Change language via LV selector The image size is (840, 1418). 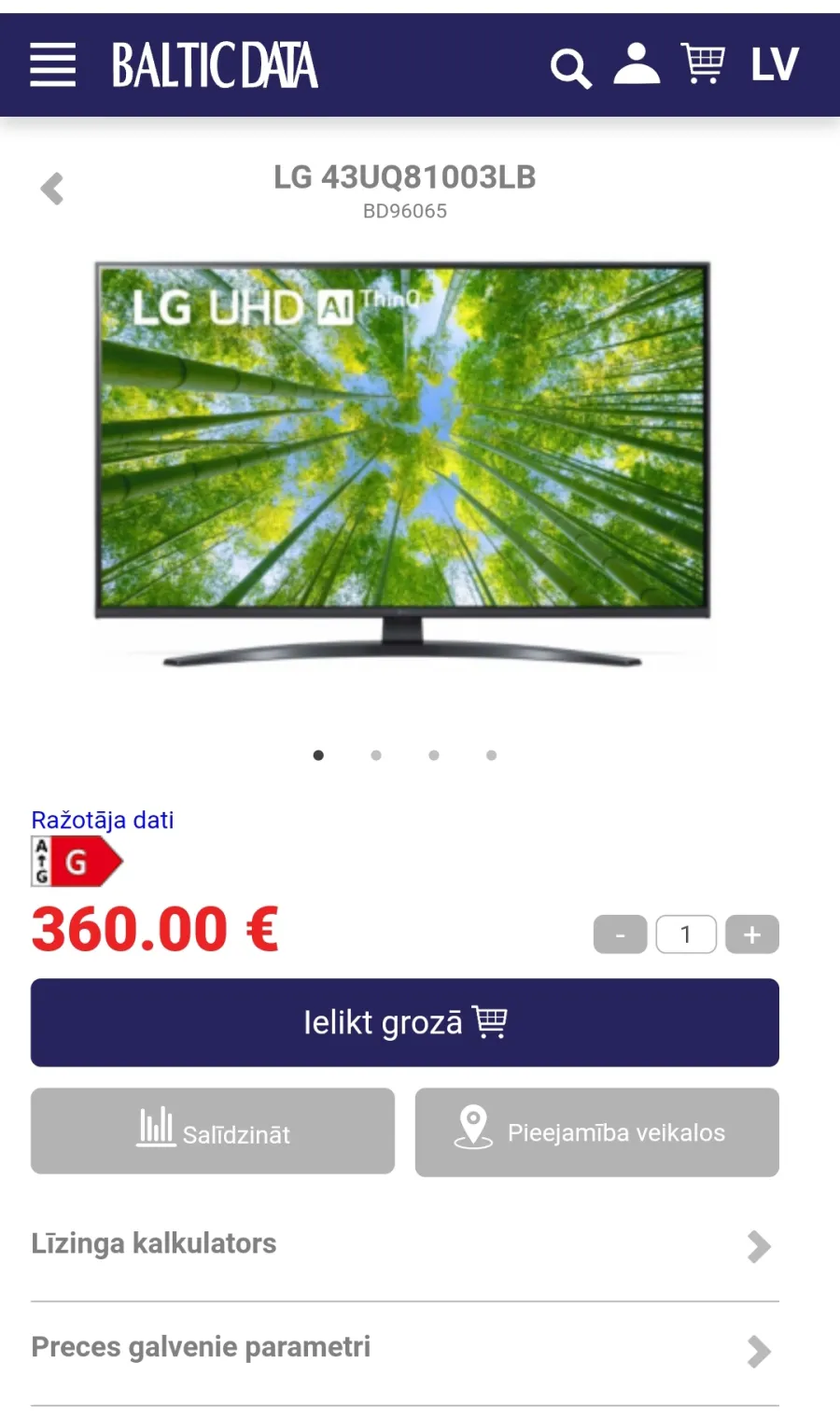point(775,64)
